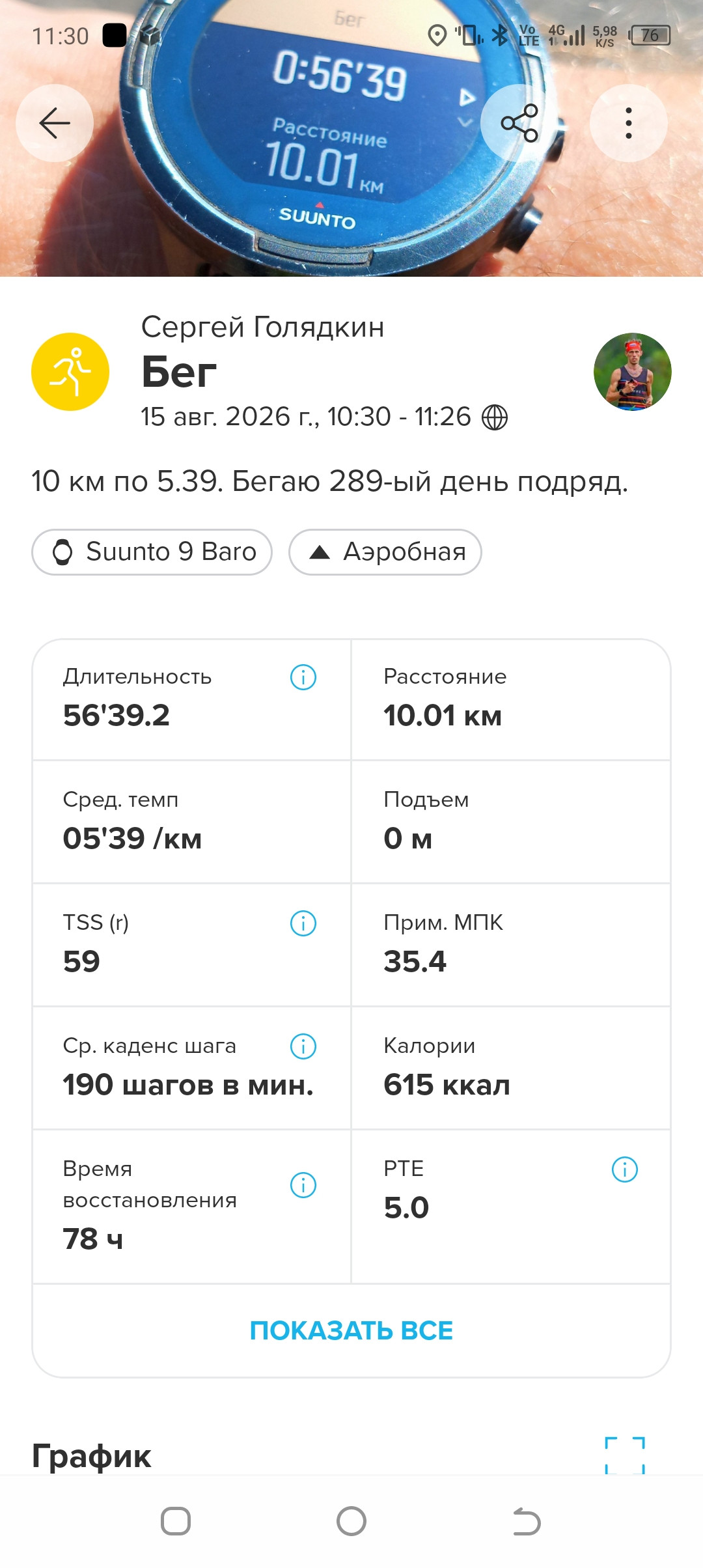This screenshot has width=703, height=1568.
Task: Tap the Аэробная chip
Action: coord(385,552)
